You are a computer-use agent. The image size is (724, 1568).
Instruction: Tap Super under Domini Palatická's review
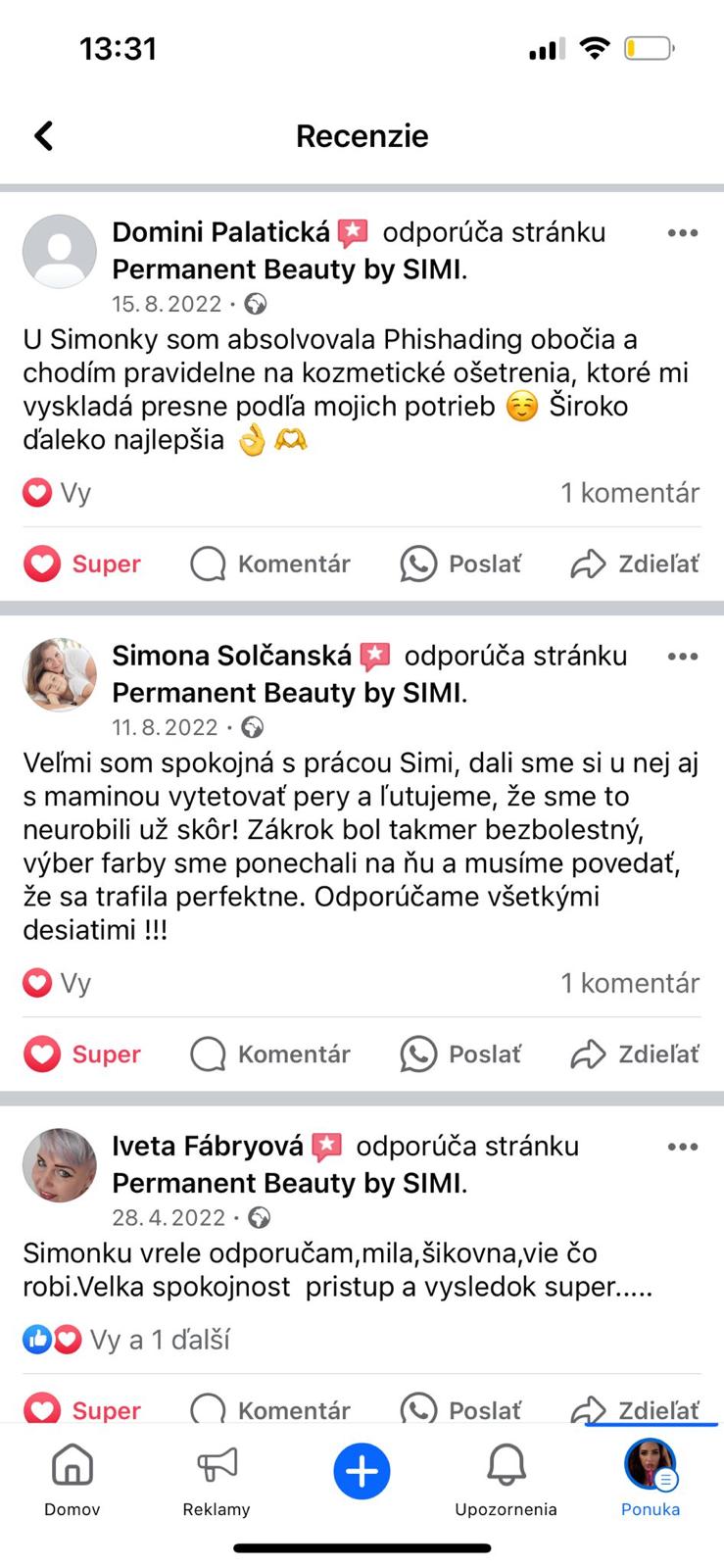[x=83, y=563]
